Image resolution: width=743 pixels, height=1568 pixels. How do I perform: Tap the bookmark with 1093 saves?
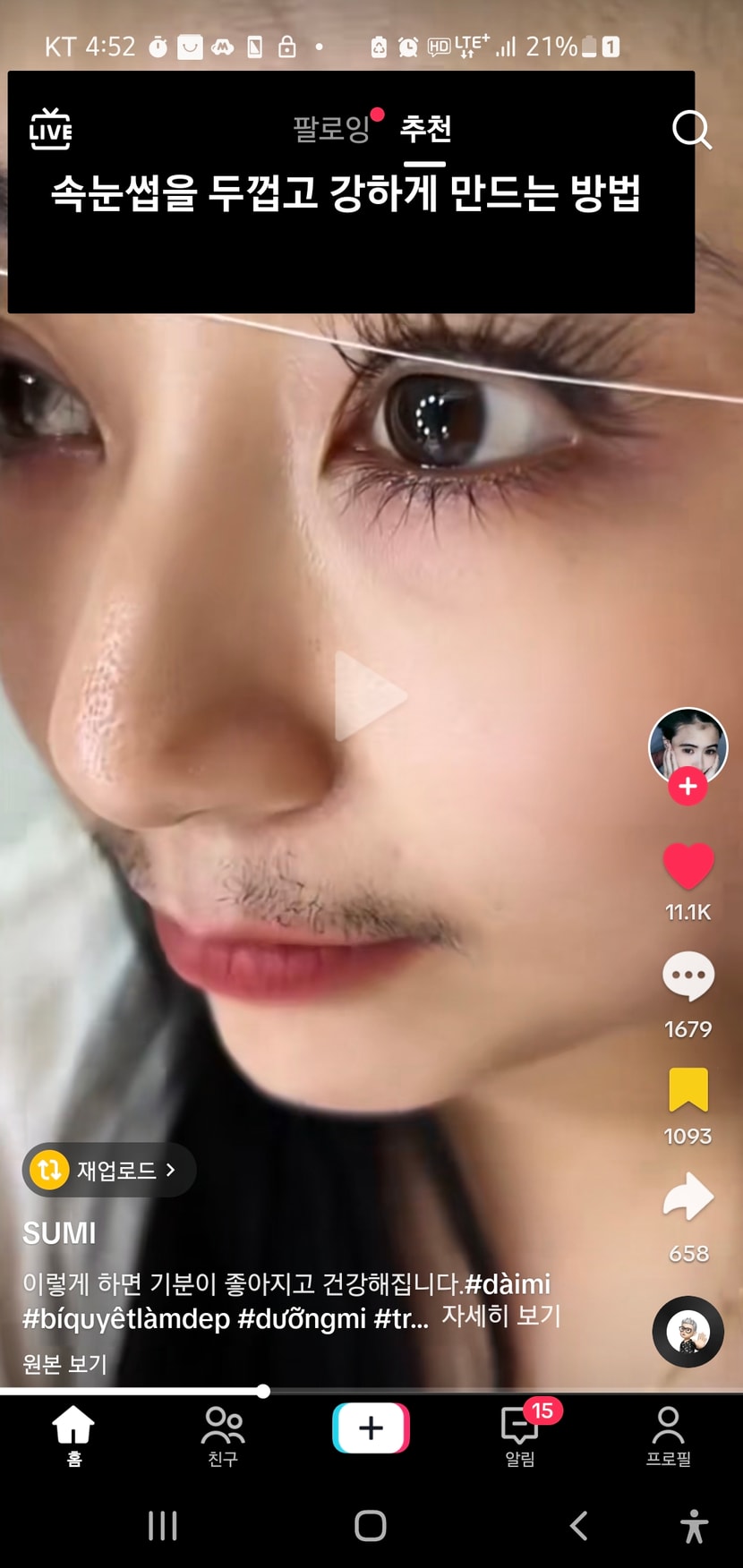[x=687, y=1090]
